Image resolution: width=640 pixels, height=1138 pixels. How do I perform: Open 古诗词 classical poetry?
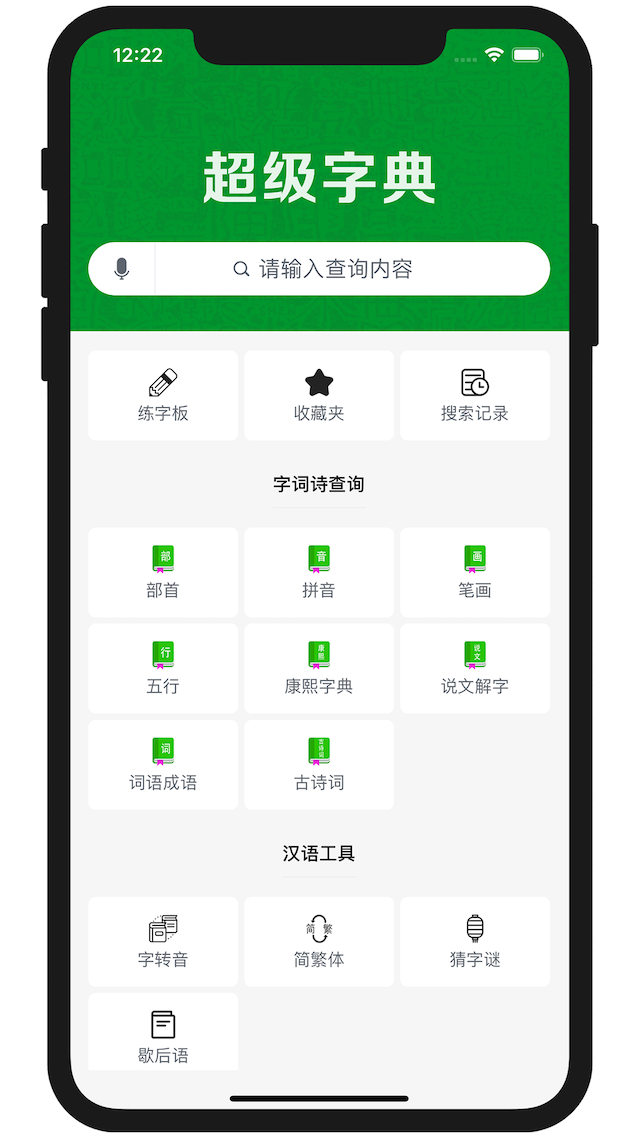[319, 764]
